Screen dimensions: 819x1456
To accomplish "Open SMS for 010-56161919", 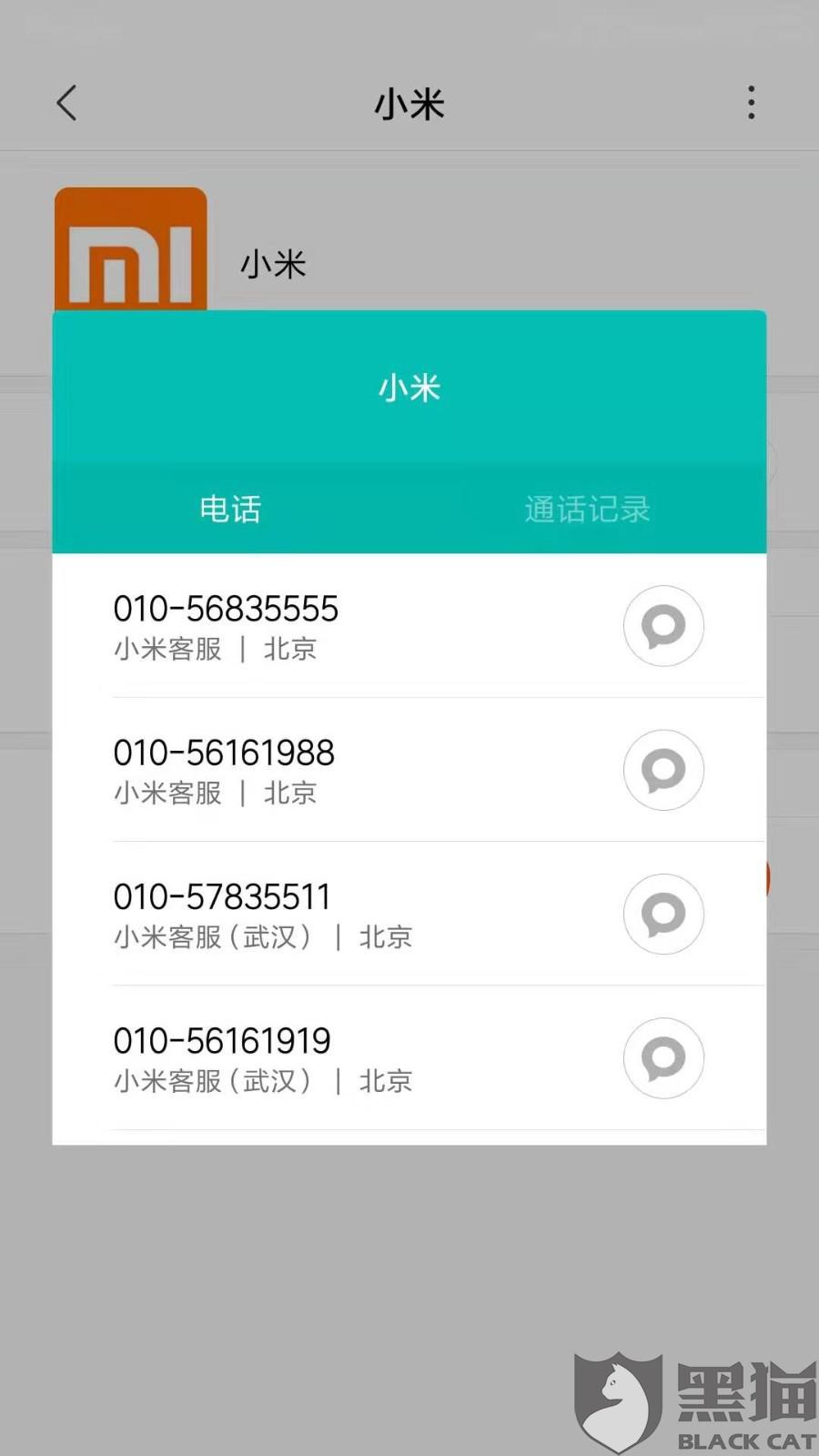I will click(x=663, y=1057).
